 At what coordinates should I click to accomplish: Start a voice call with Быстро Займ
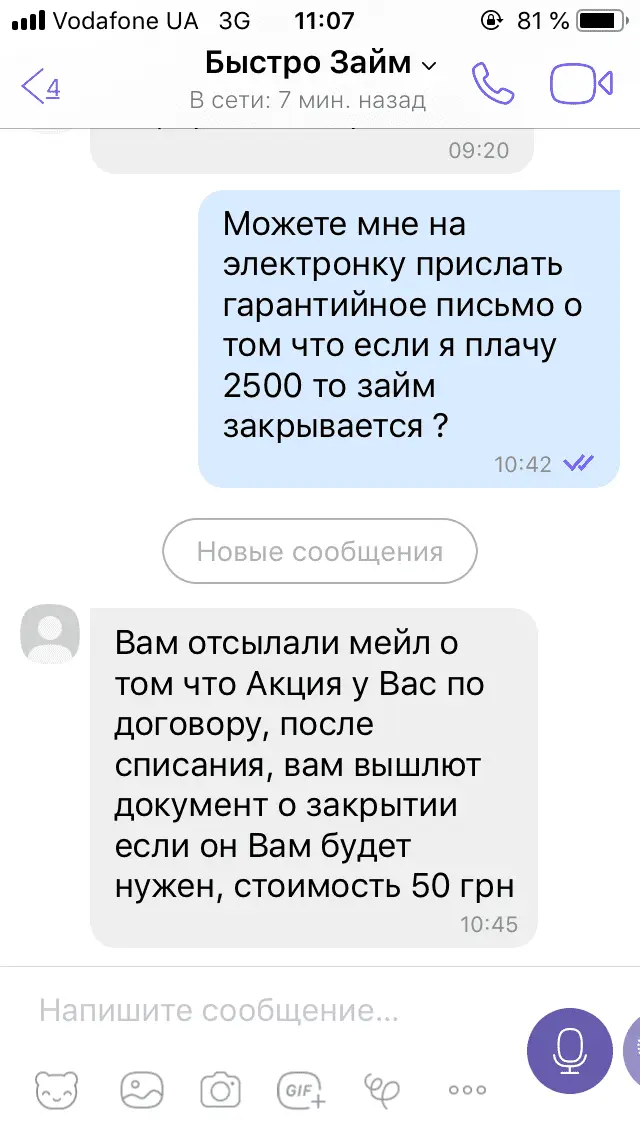click(492, 84)
